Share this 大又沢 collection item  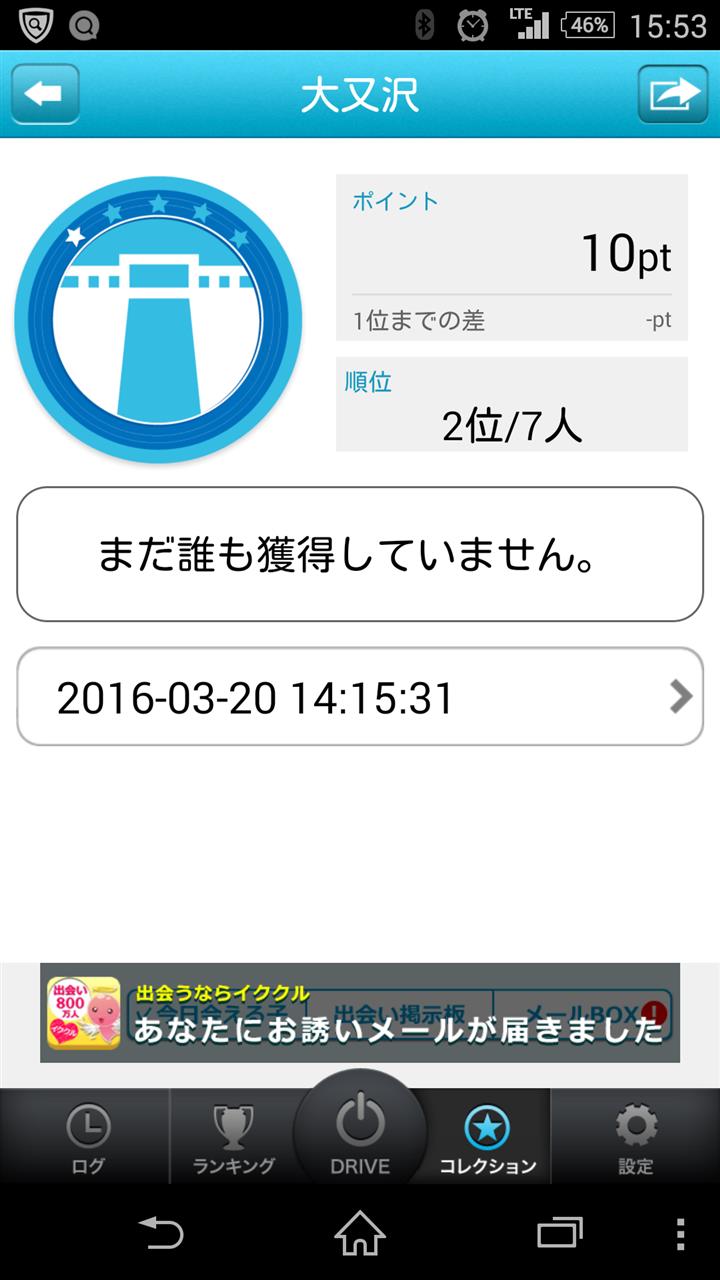pos(673,94)
